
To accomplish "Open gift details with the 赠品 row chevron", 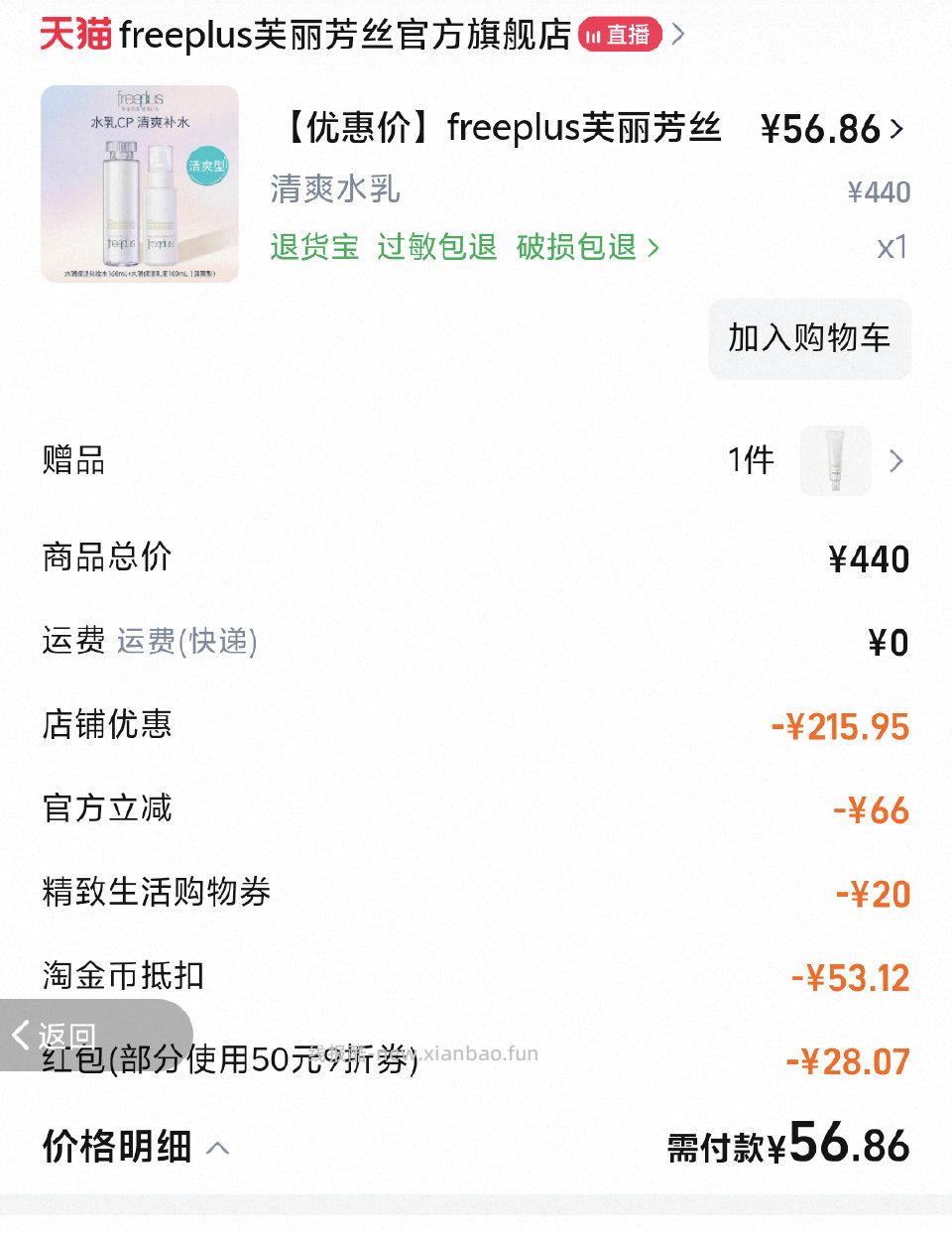I will click(895, 460).
